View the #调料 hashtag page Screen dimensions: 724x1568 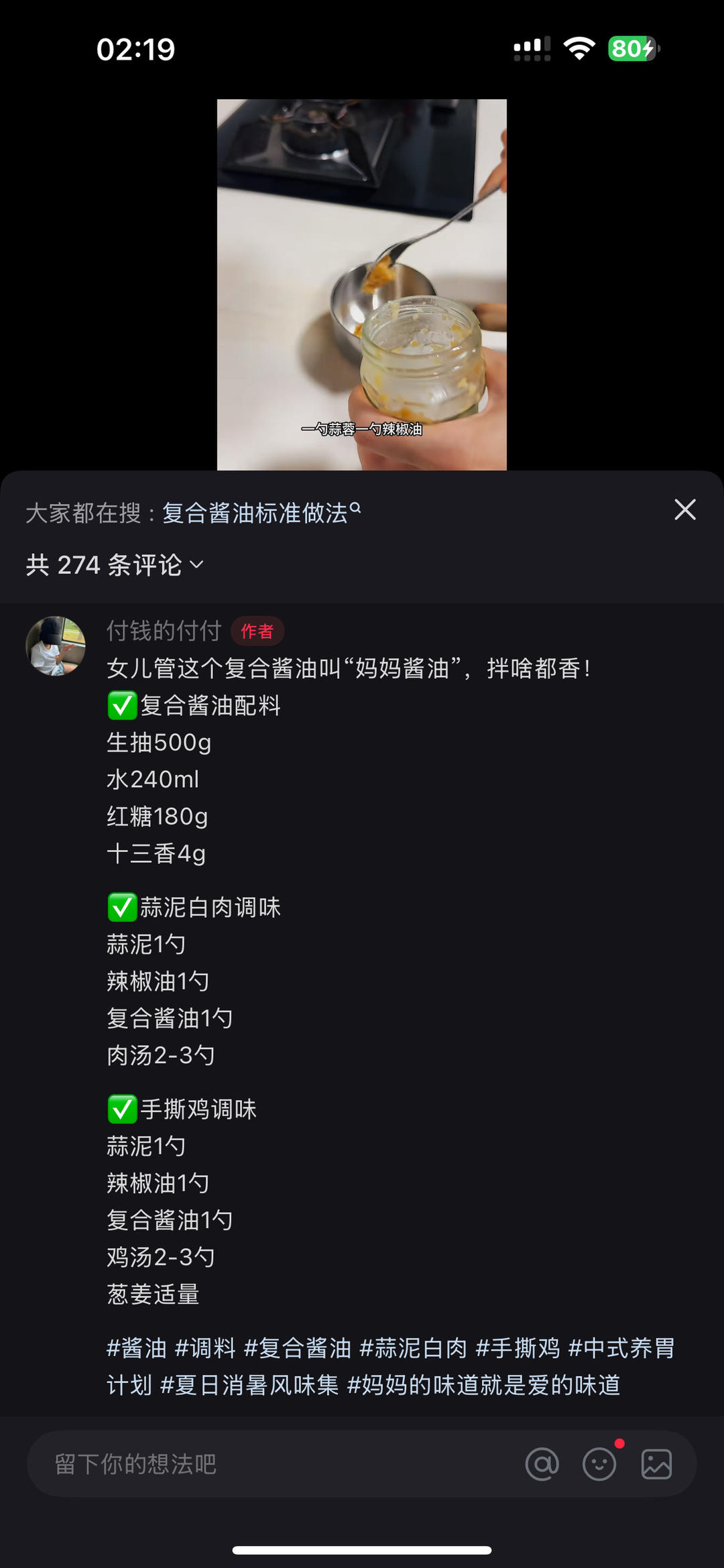tap(205, 1347)
